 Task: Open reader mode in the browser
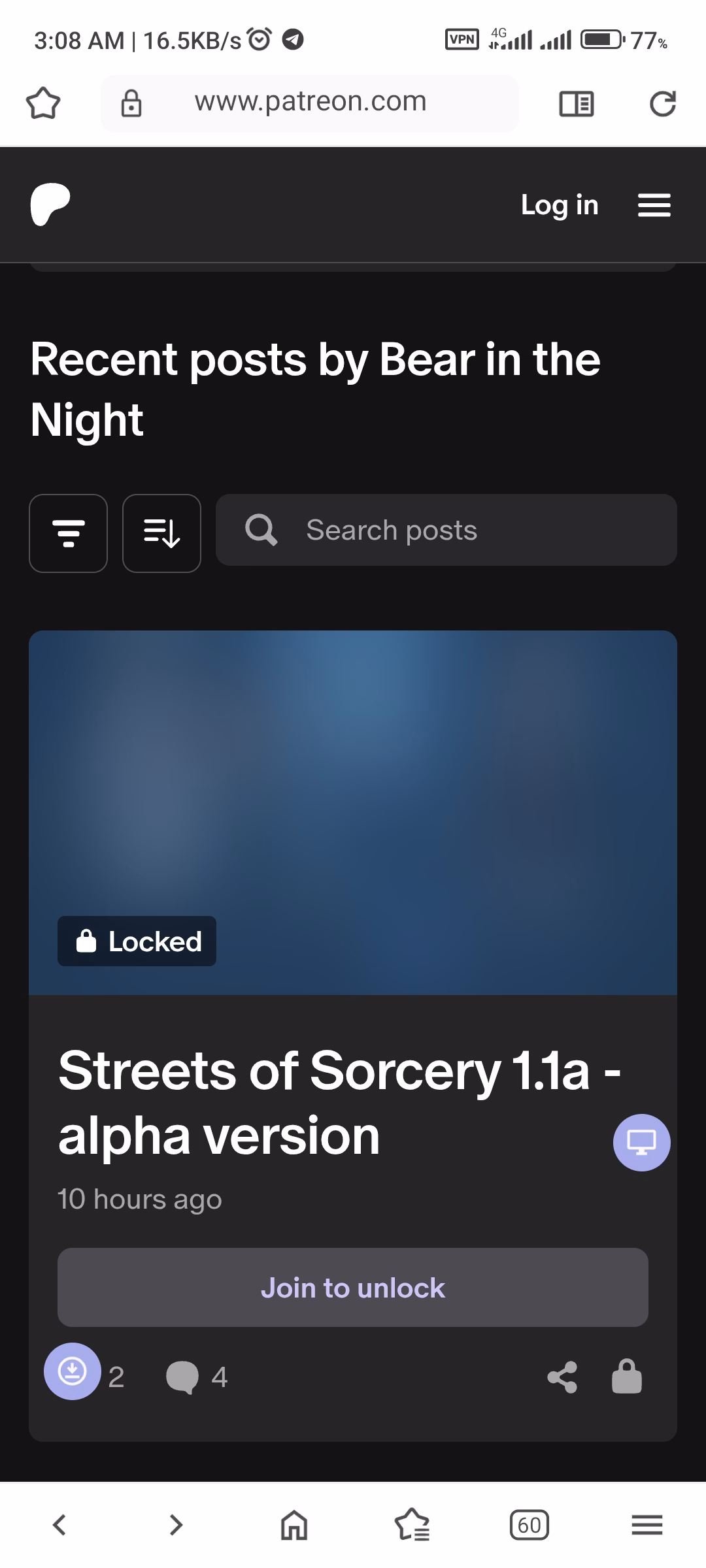[x=577, y=103]
